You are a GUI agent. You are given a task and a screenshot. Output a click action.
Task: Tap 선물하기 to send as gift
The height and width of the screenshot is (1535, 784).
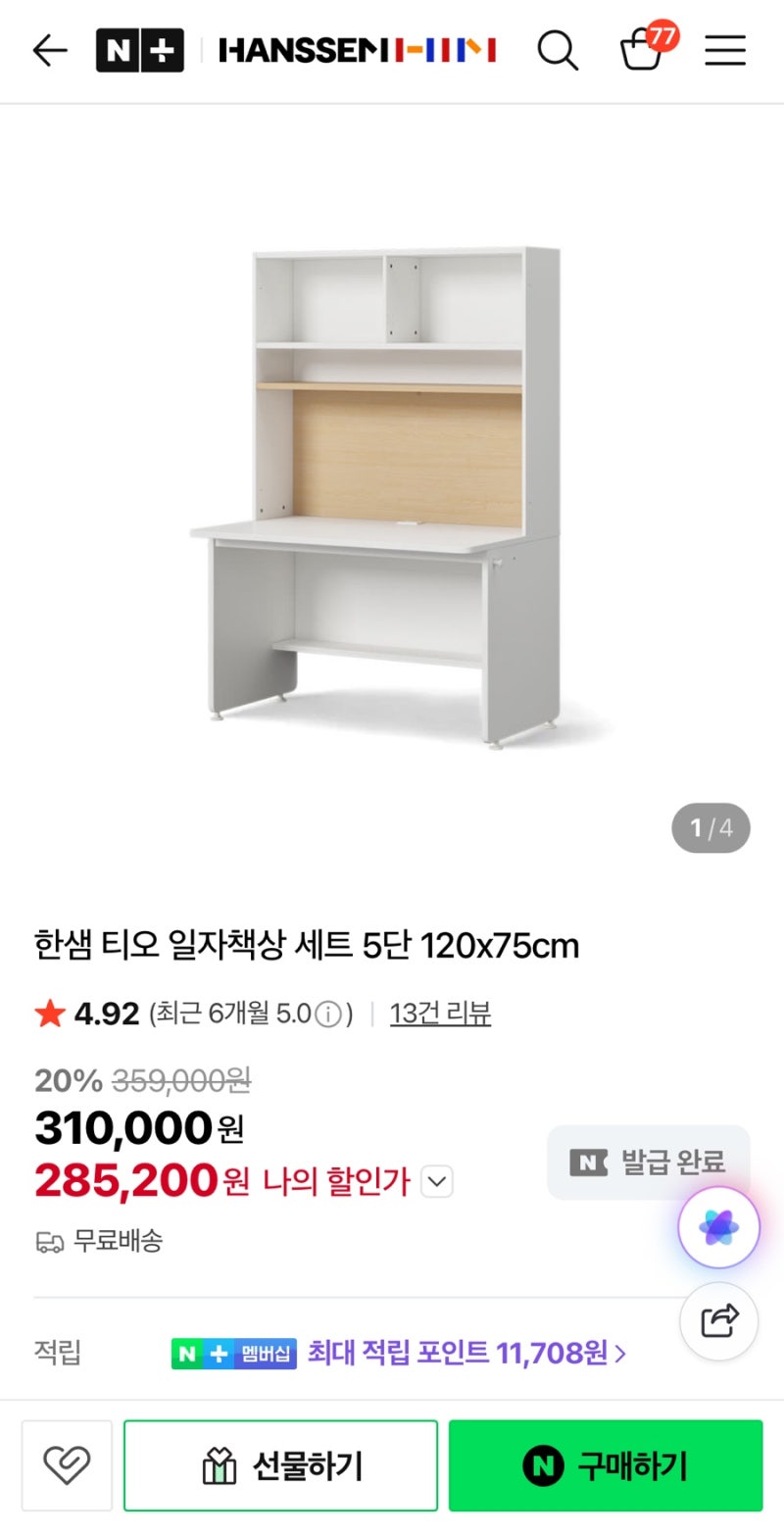coord(280,1465)
